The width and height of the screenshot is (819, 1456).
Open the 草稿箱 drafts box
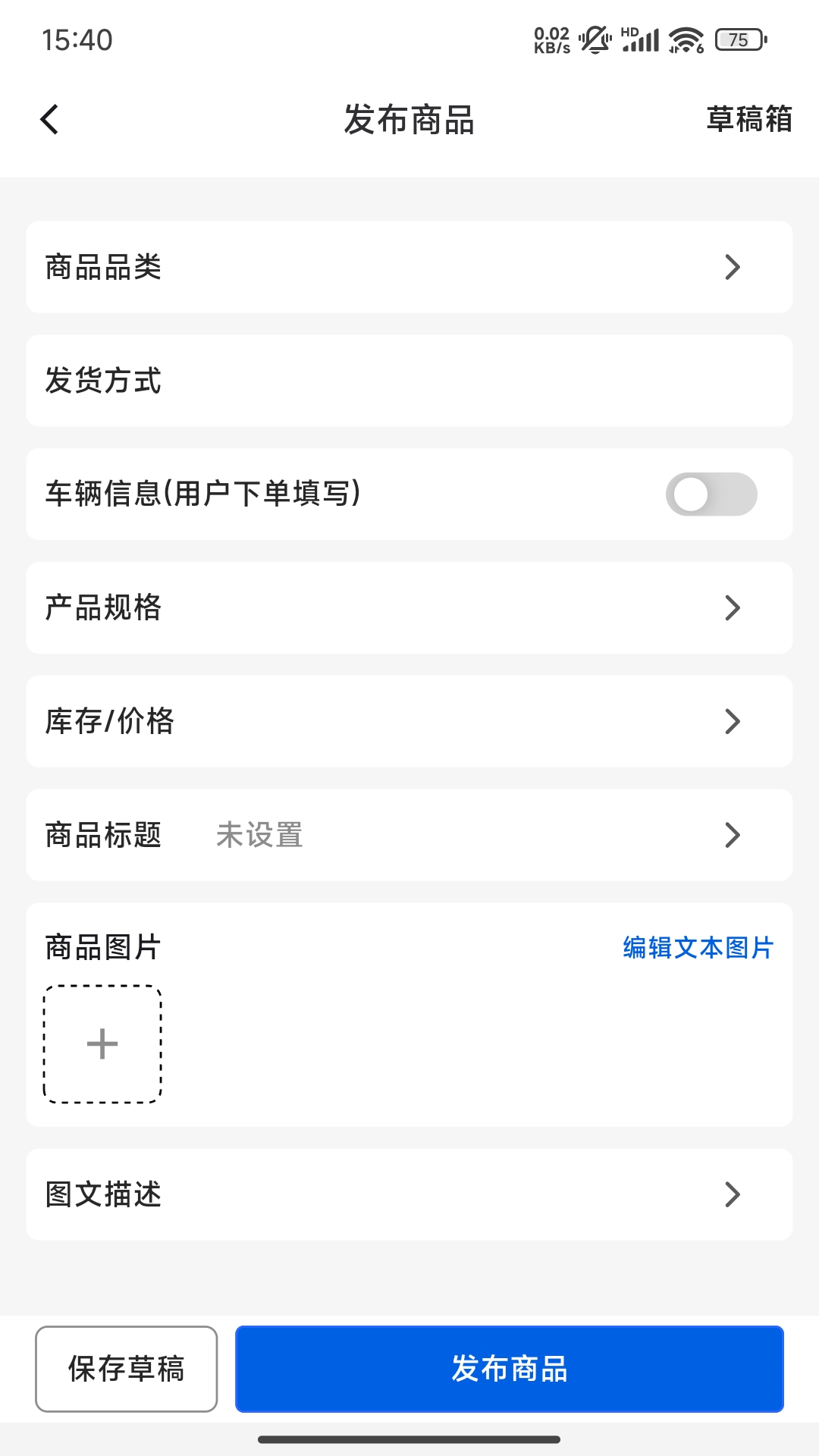click(x=748, y=119)
